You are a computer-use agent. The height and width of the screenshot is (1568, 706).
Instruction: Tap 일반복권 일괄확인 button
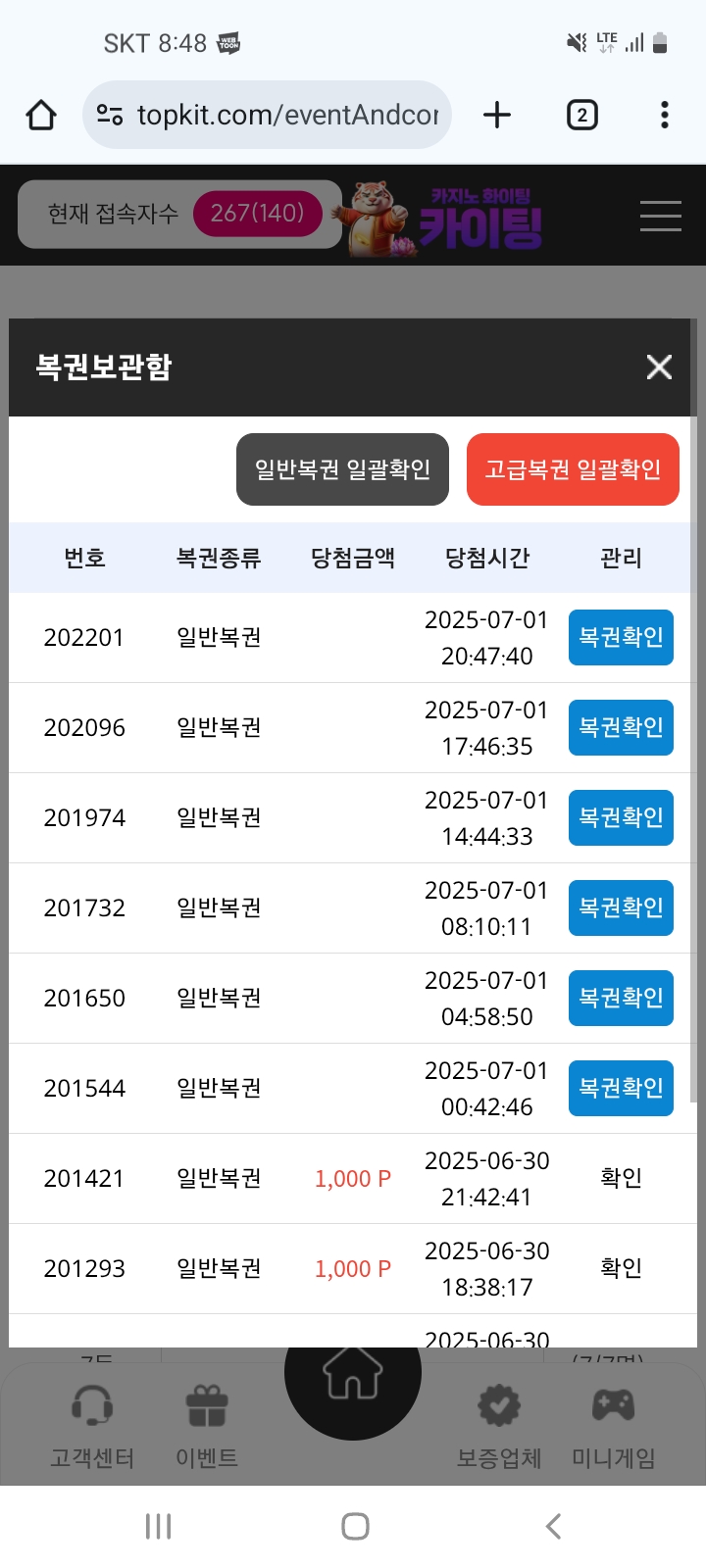(342, 469)
